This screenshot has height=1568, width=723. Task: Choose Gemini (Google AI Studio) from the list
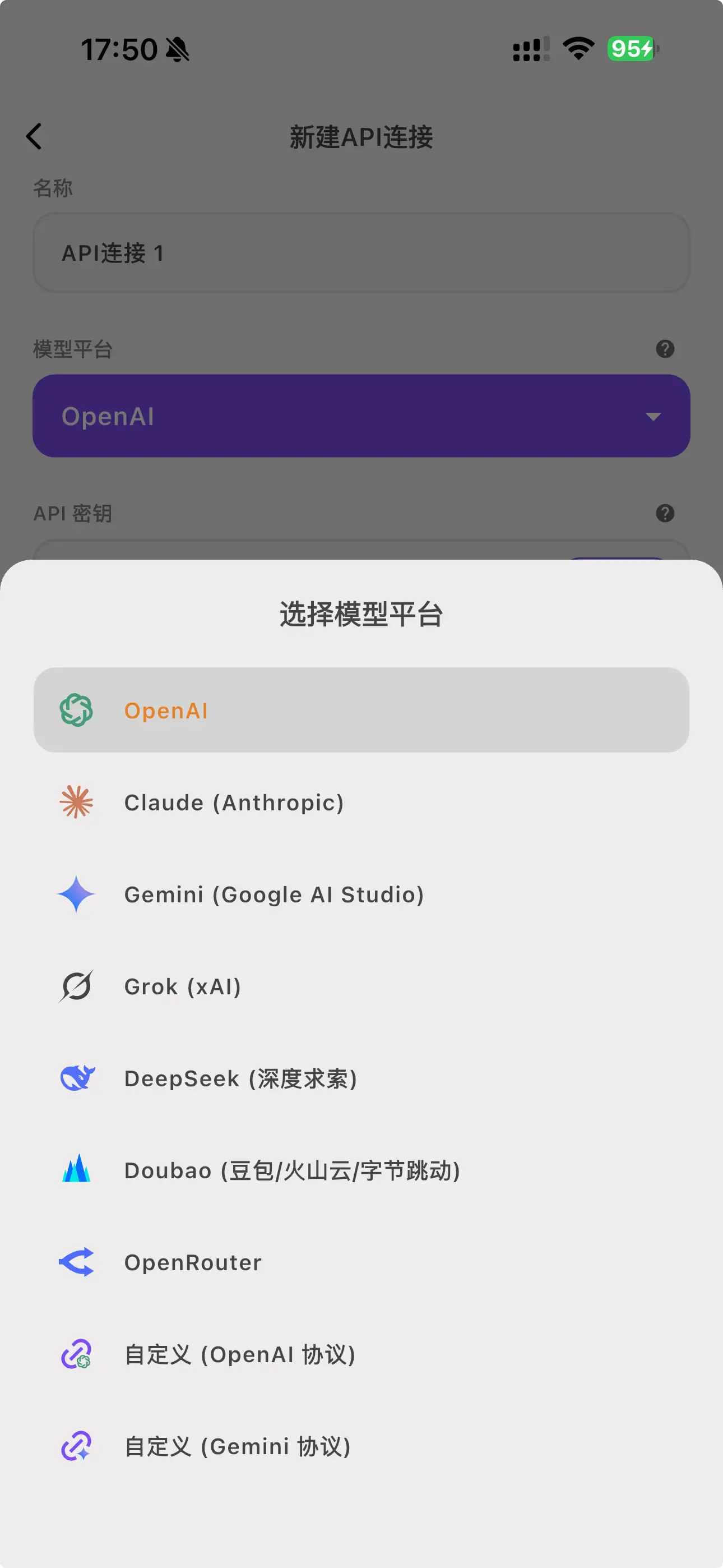click(274, 894)
